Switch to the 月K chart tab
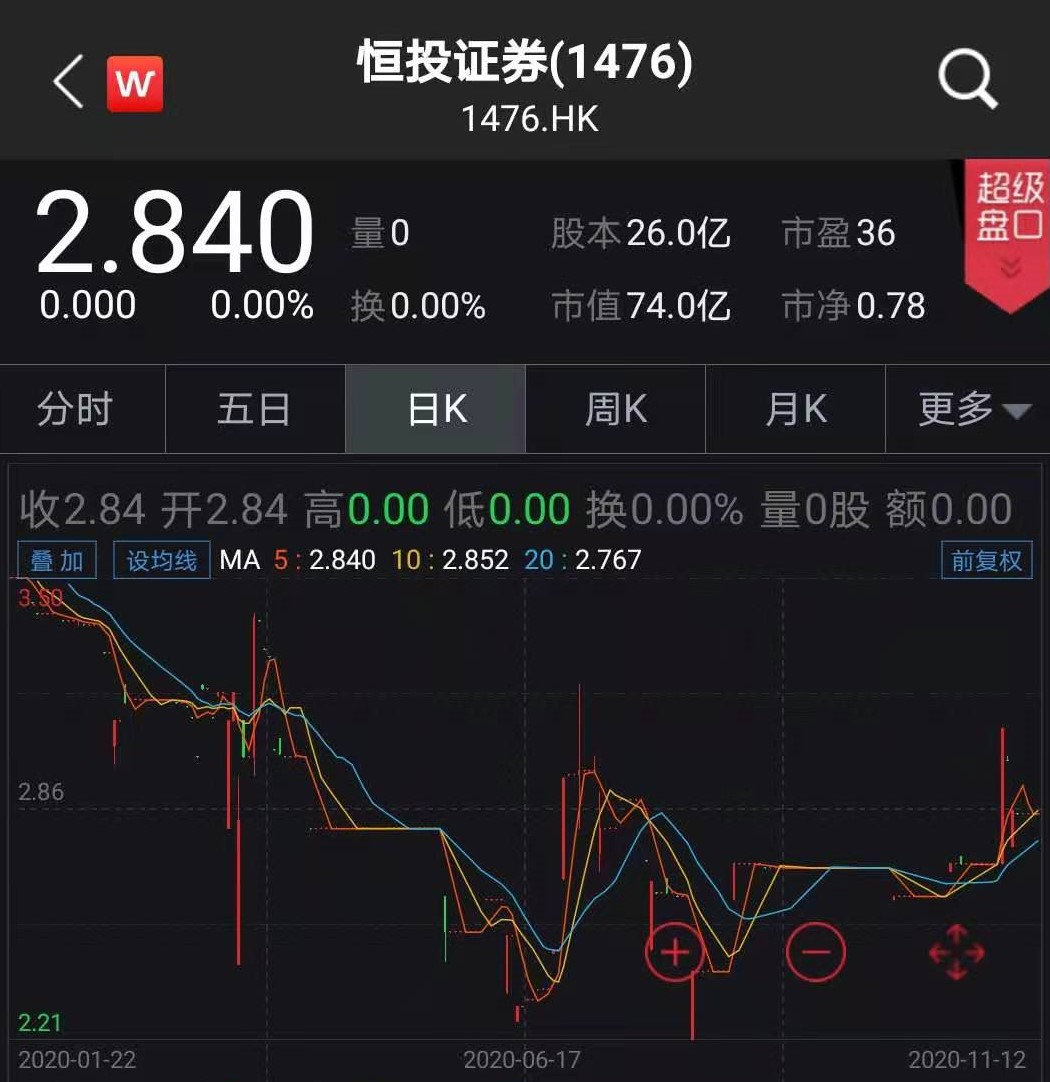The width and height of the screenshot is (1050, 1082). click(795, 409)
